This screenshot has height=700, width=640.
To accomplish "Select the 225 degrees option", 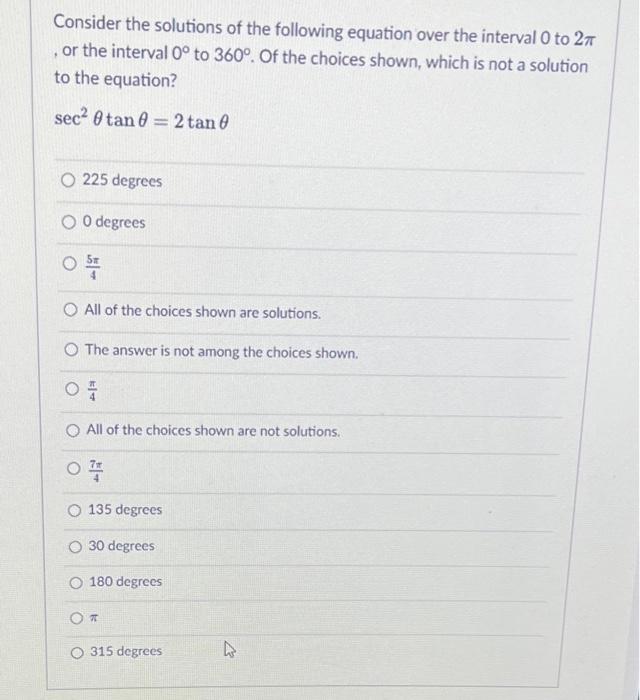I will click(x=67, y=181).
